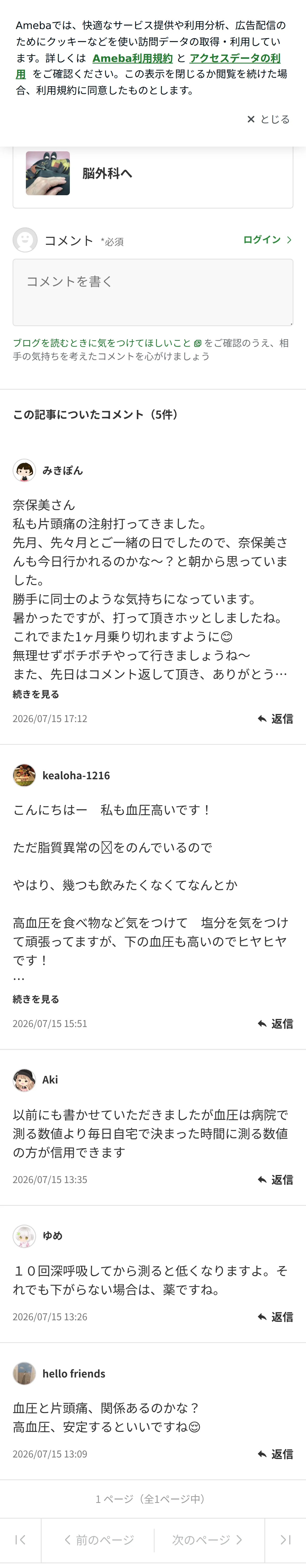Go to 前のページ

pyautogui.click(x=98, y=1540)
